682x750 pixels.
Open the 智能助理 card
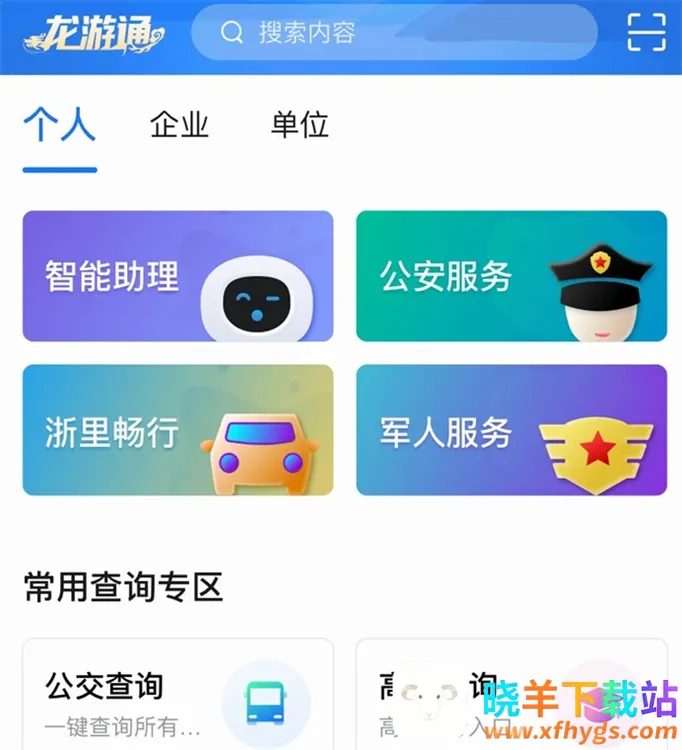pyautogui.click(x=178, y=276)
